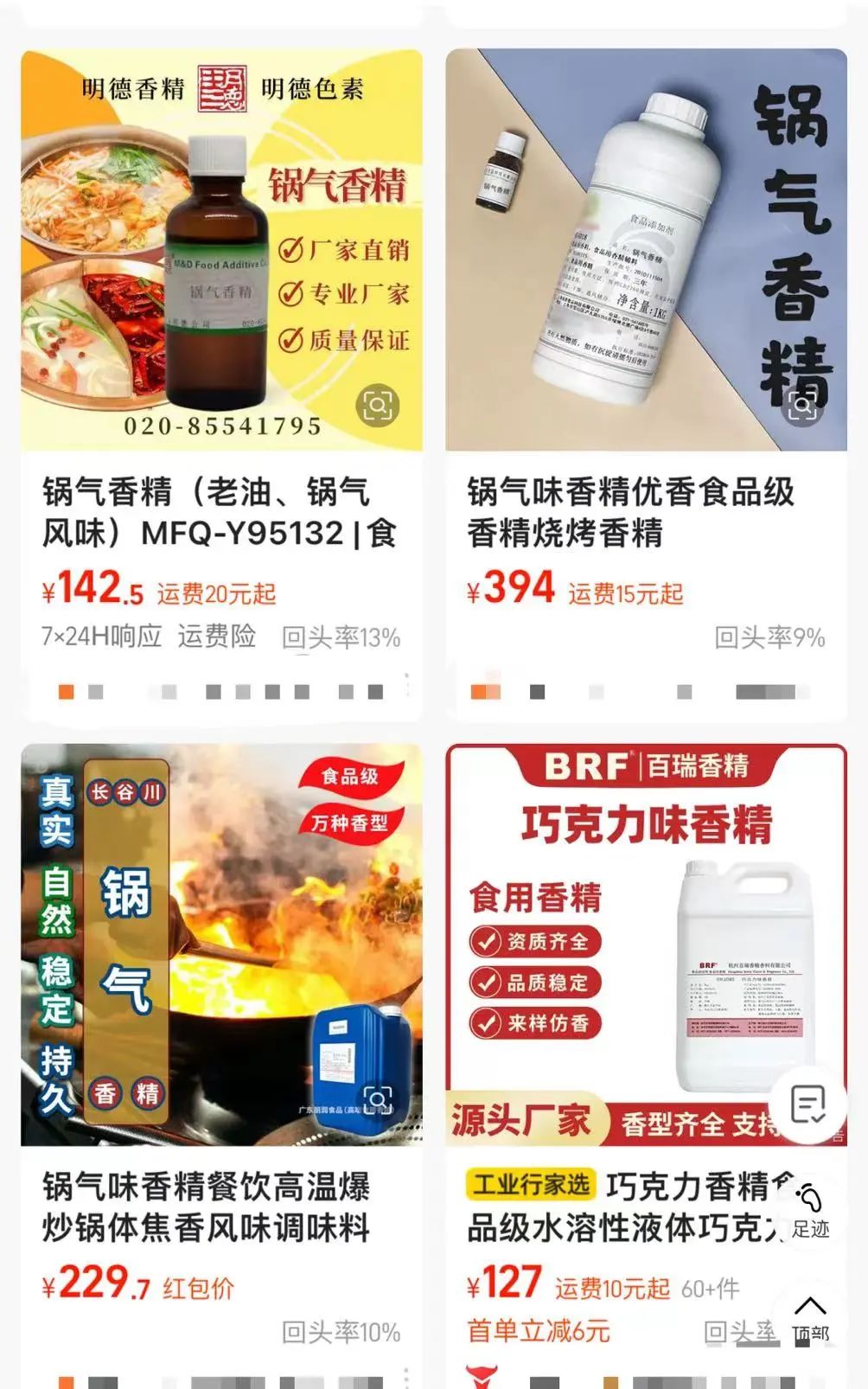Open 足迹 browsing history

[810, 1211]
